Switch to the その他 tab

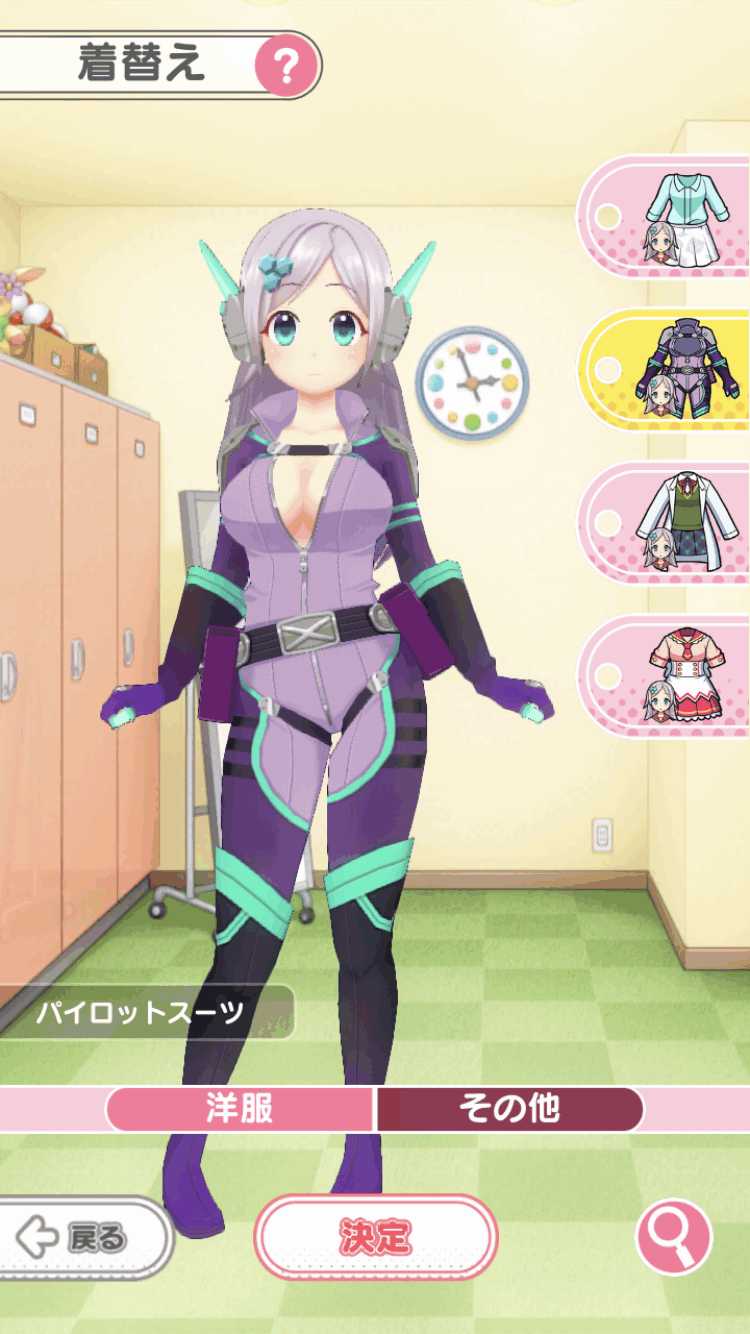tap(509, 1109)
